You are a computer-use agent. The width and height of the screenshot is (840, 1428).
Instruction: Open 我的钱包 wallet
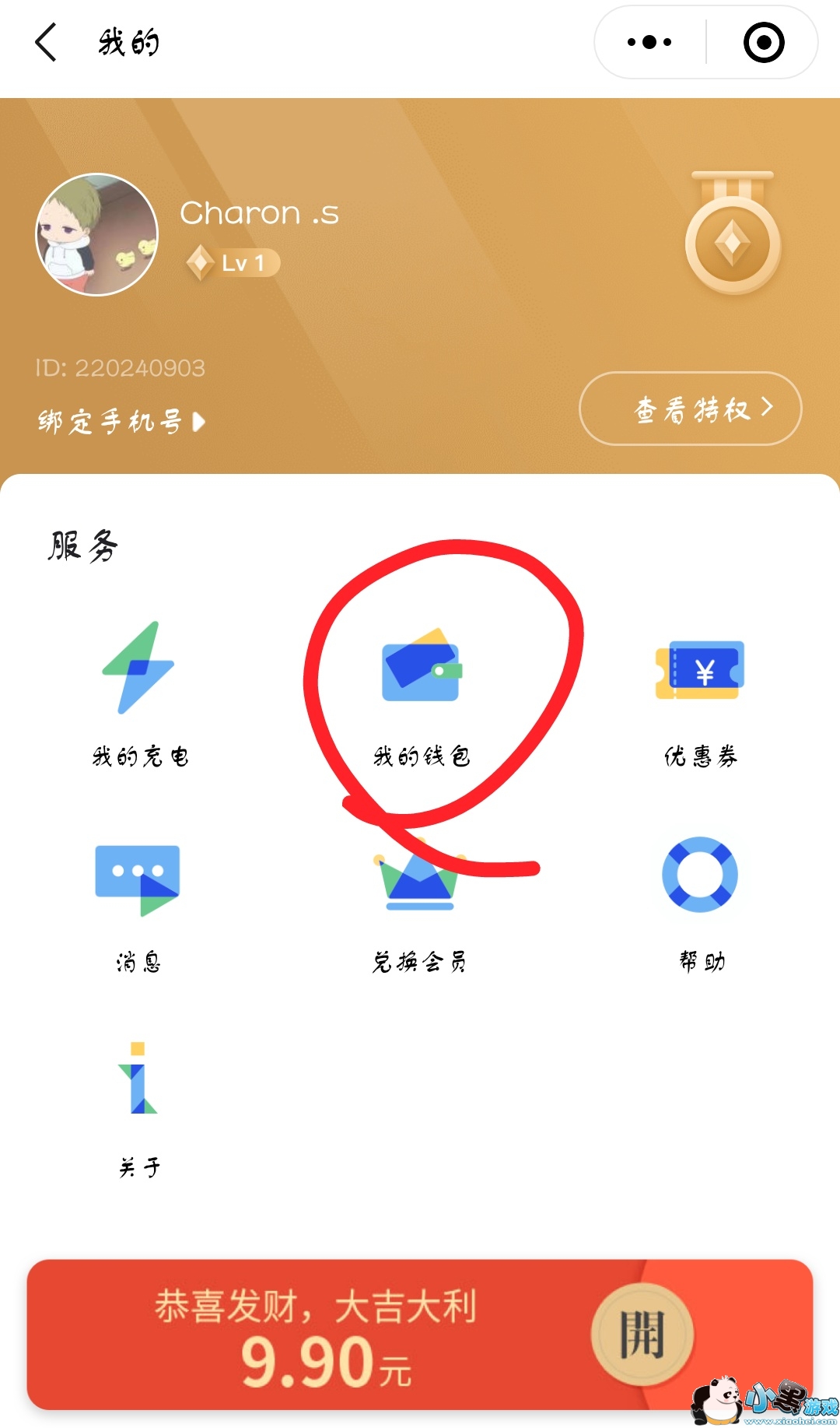(421, 693)
